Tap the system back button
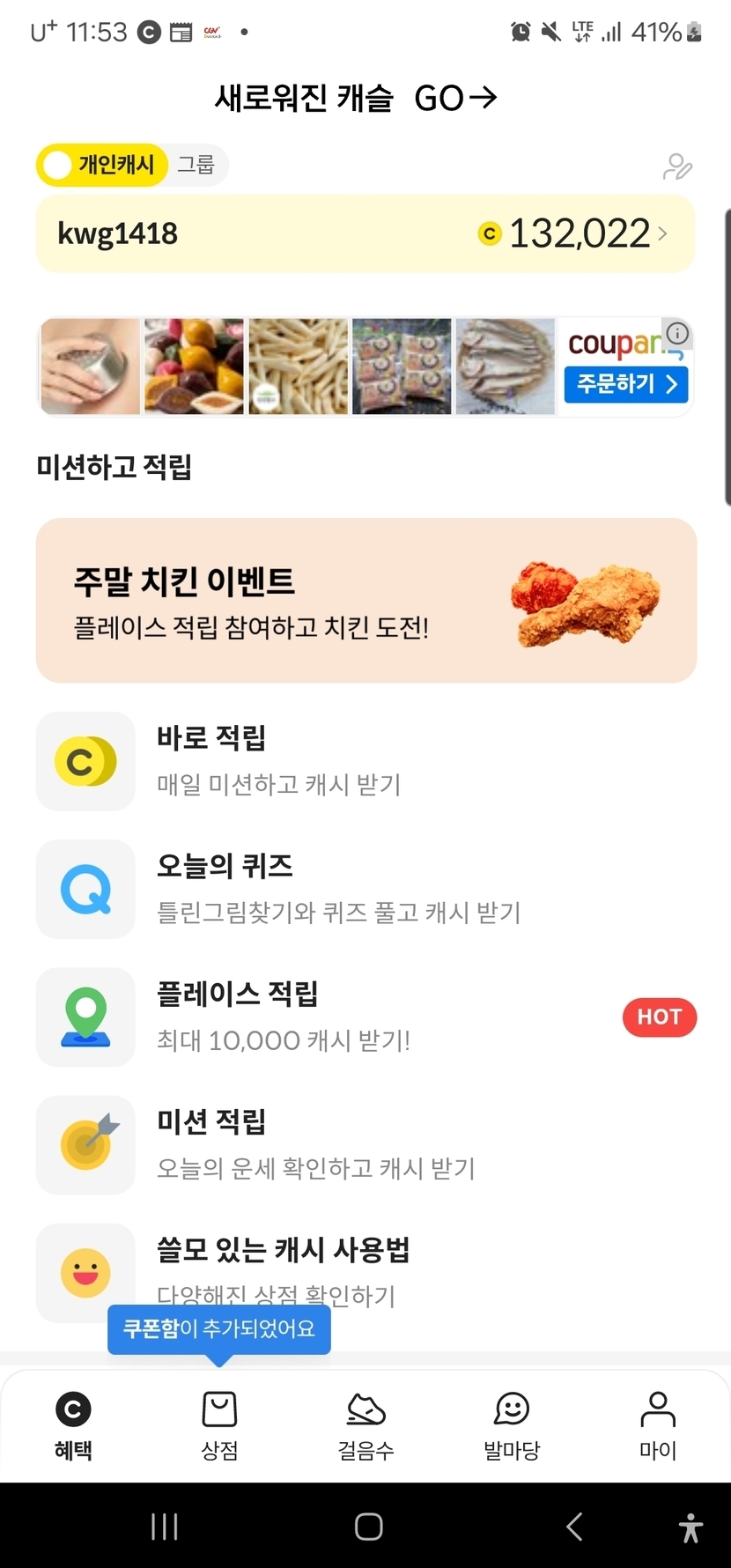 click(574, 1527)
